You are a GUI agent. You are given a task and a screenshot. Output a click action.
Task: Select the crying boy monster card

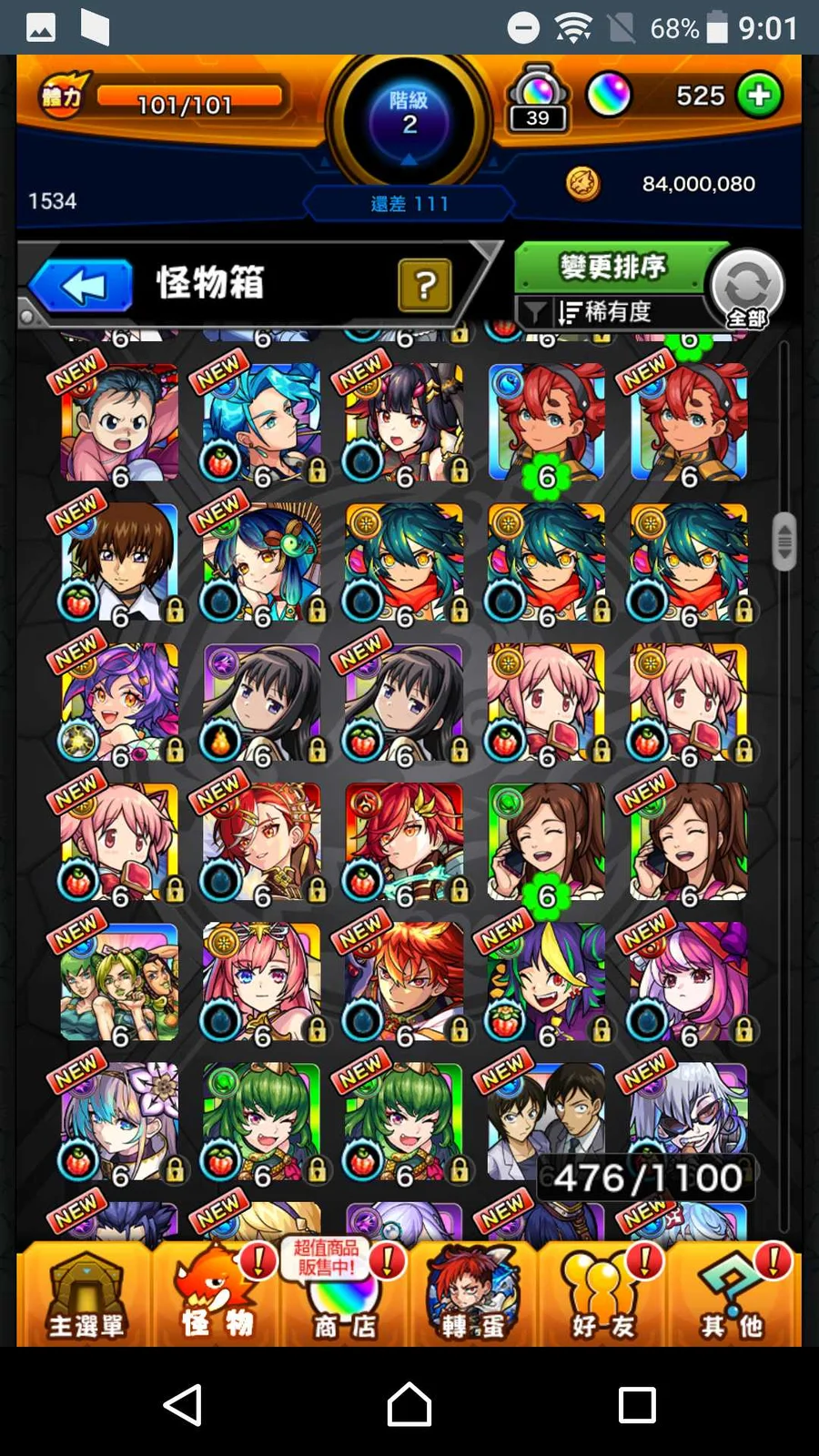(119, 421)
